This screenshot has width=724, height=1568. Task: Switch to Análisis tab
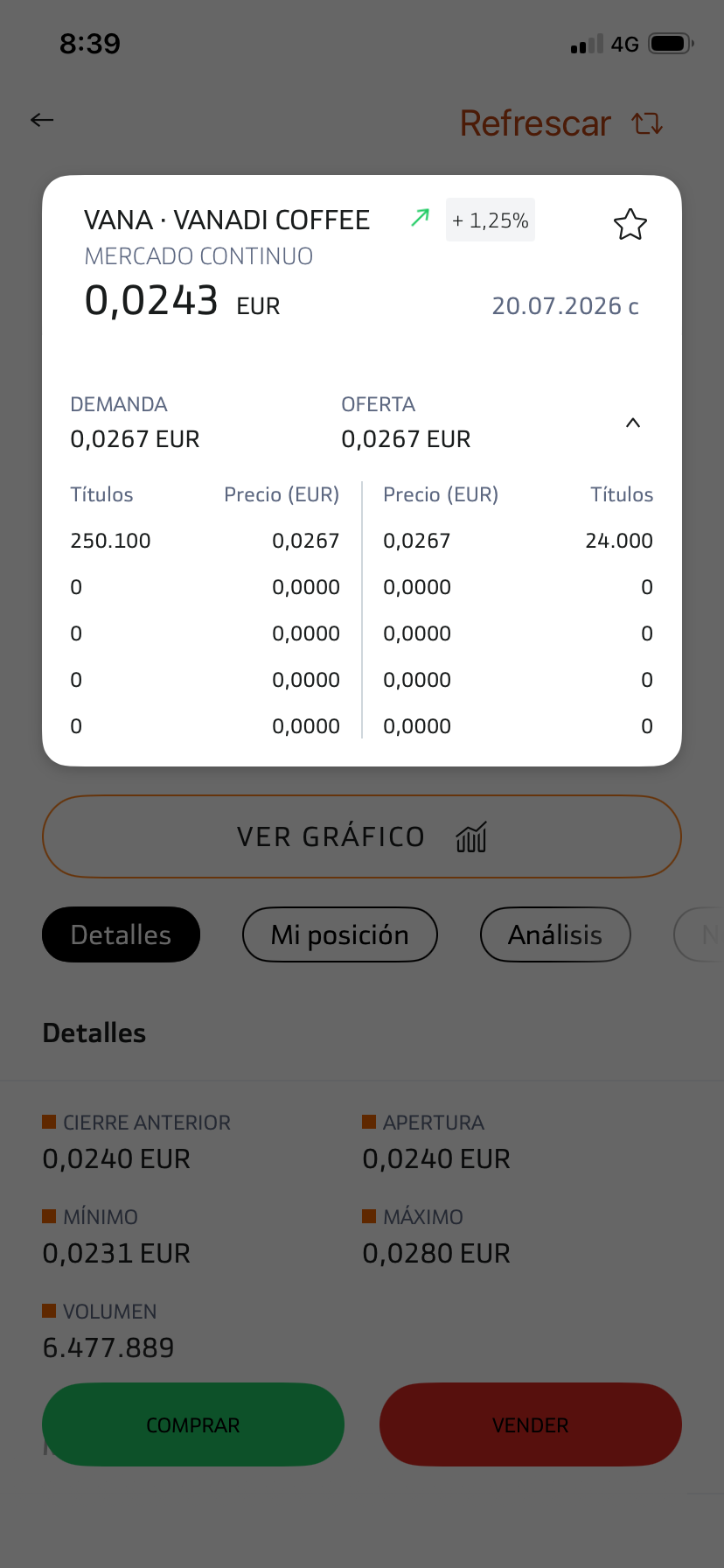pyautogui.click(x=555, y=934)
